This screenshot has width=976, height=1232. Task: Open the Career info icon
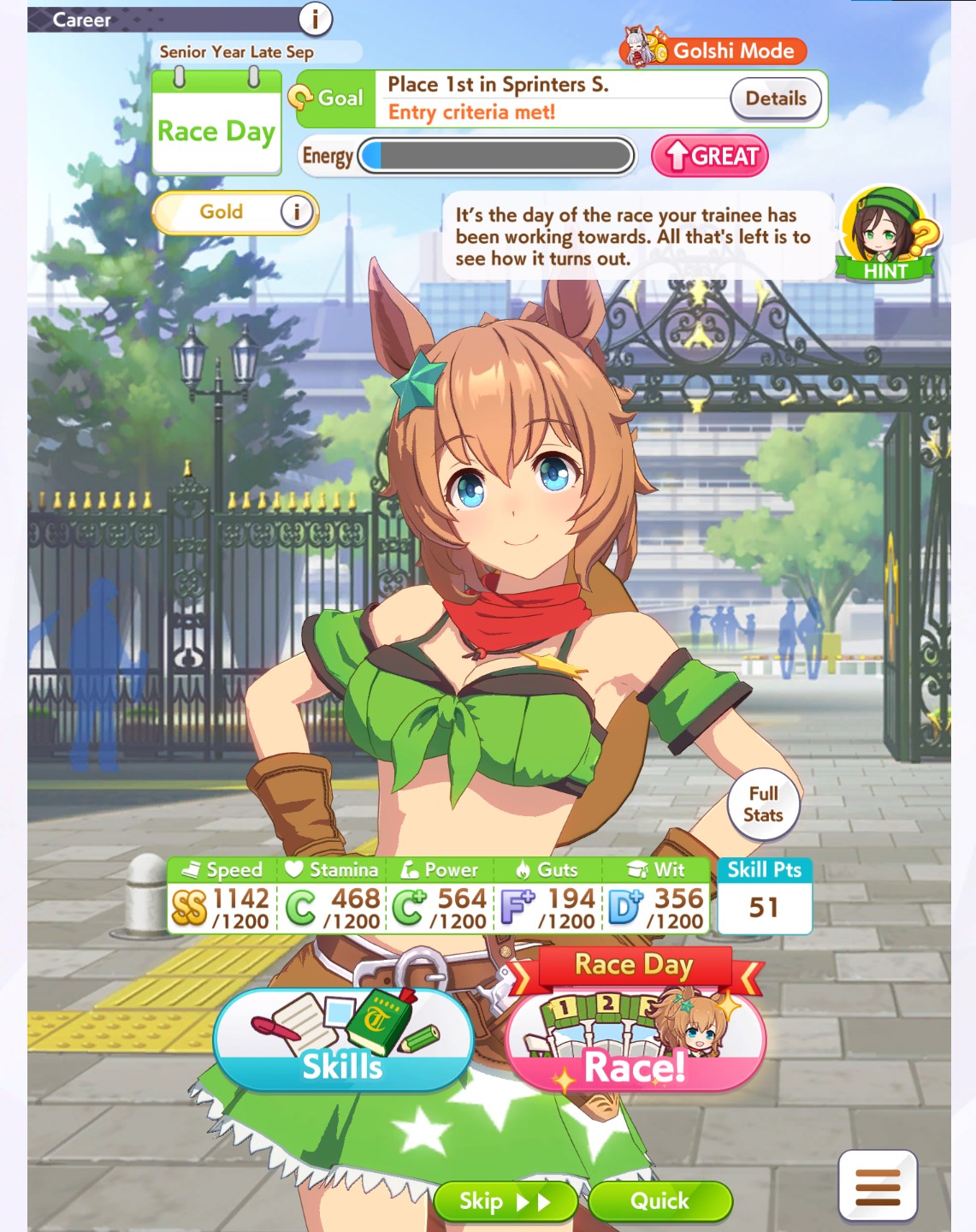click(x=315, y=18)
